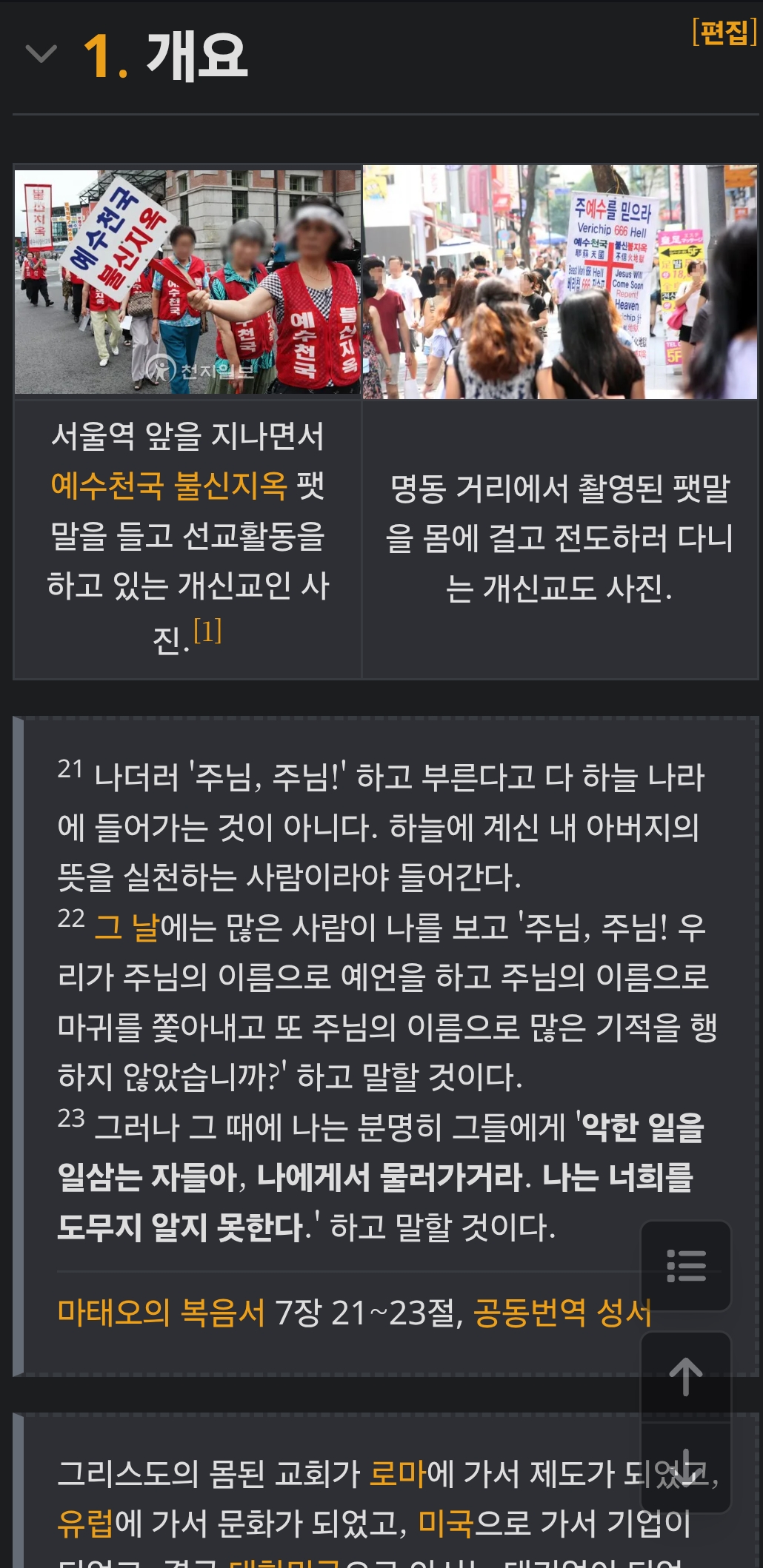Open the 공동번역 성서 link
Viewport: 763px width, 1568px height.
pyautogui.click(x=562, y=1313)
